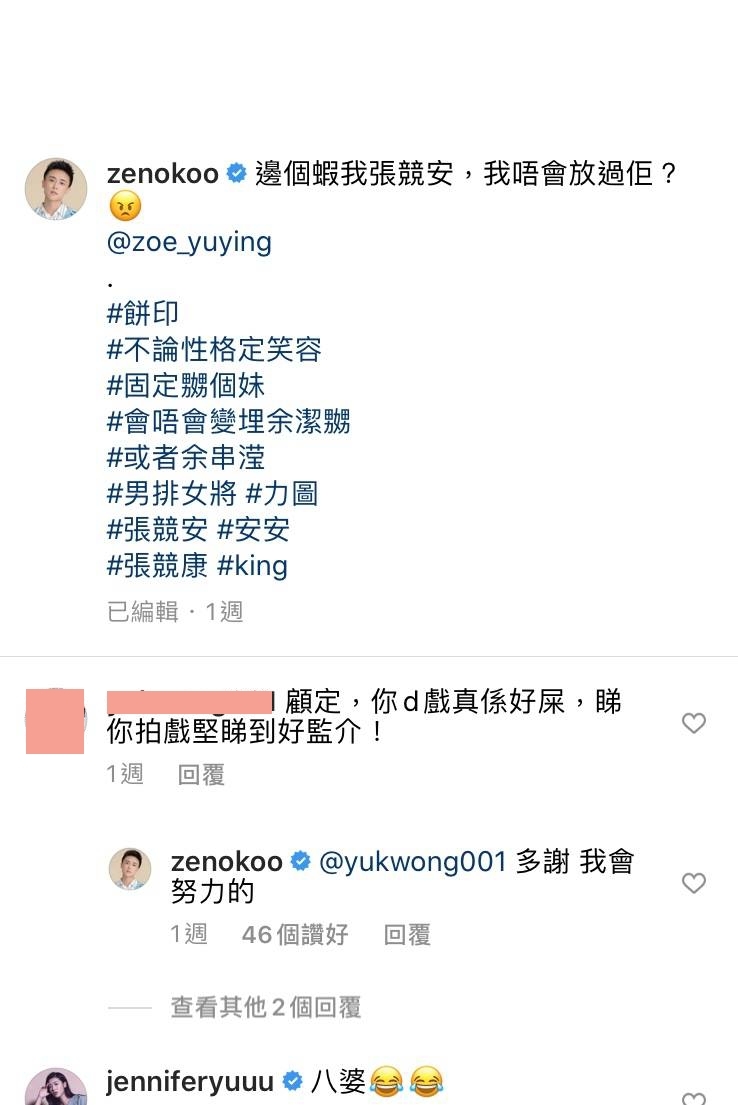Open the #固定嬲個妹 hashtag
This screenshot has width=738, height=1105.
185,386
